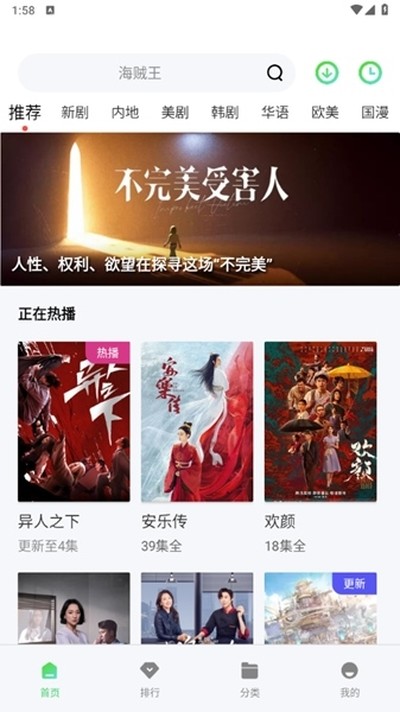Open the poster tagged 更新
The image size is (400, 712).
pyautogui.click(x=321, y=608)
